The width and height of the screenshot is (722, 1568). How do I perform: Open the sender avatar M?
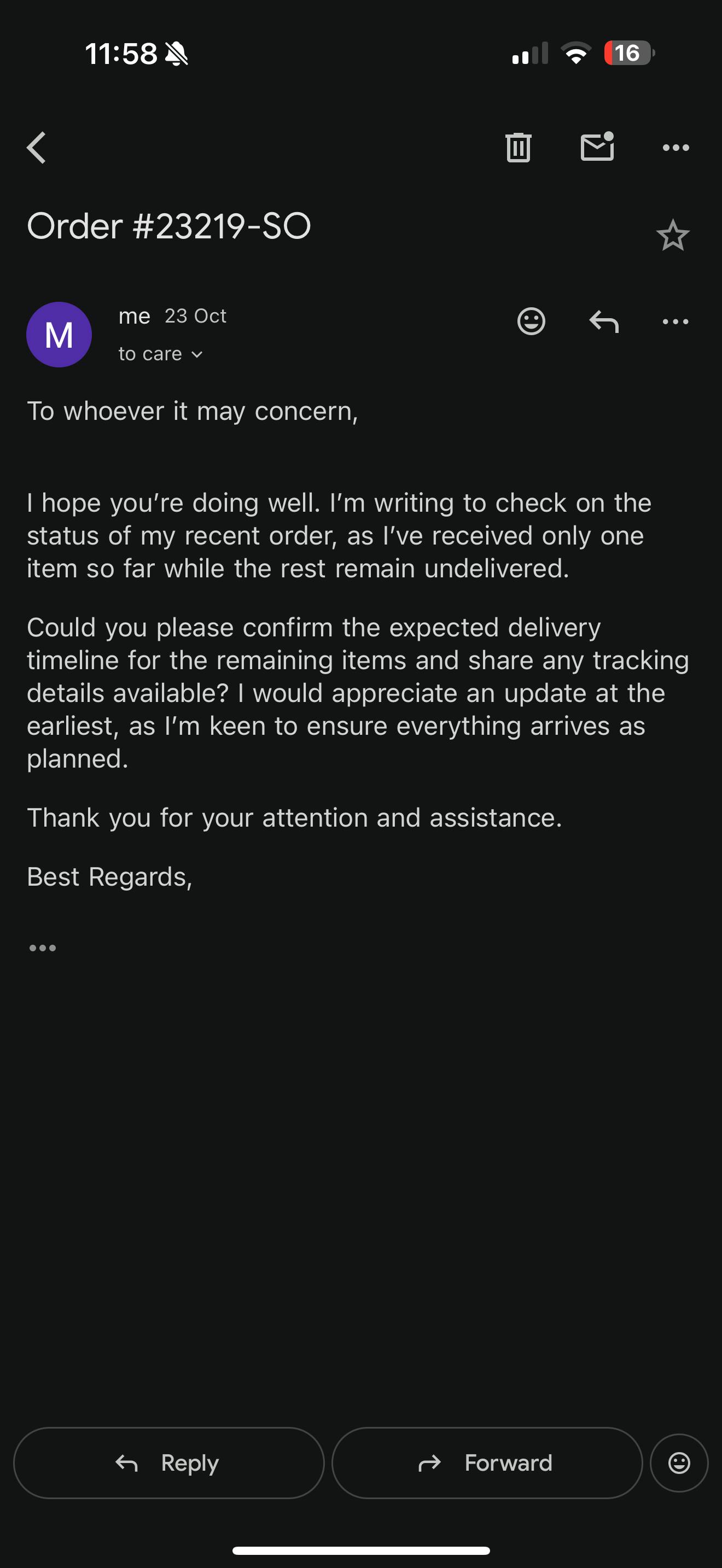coord(59,335)
